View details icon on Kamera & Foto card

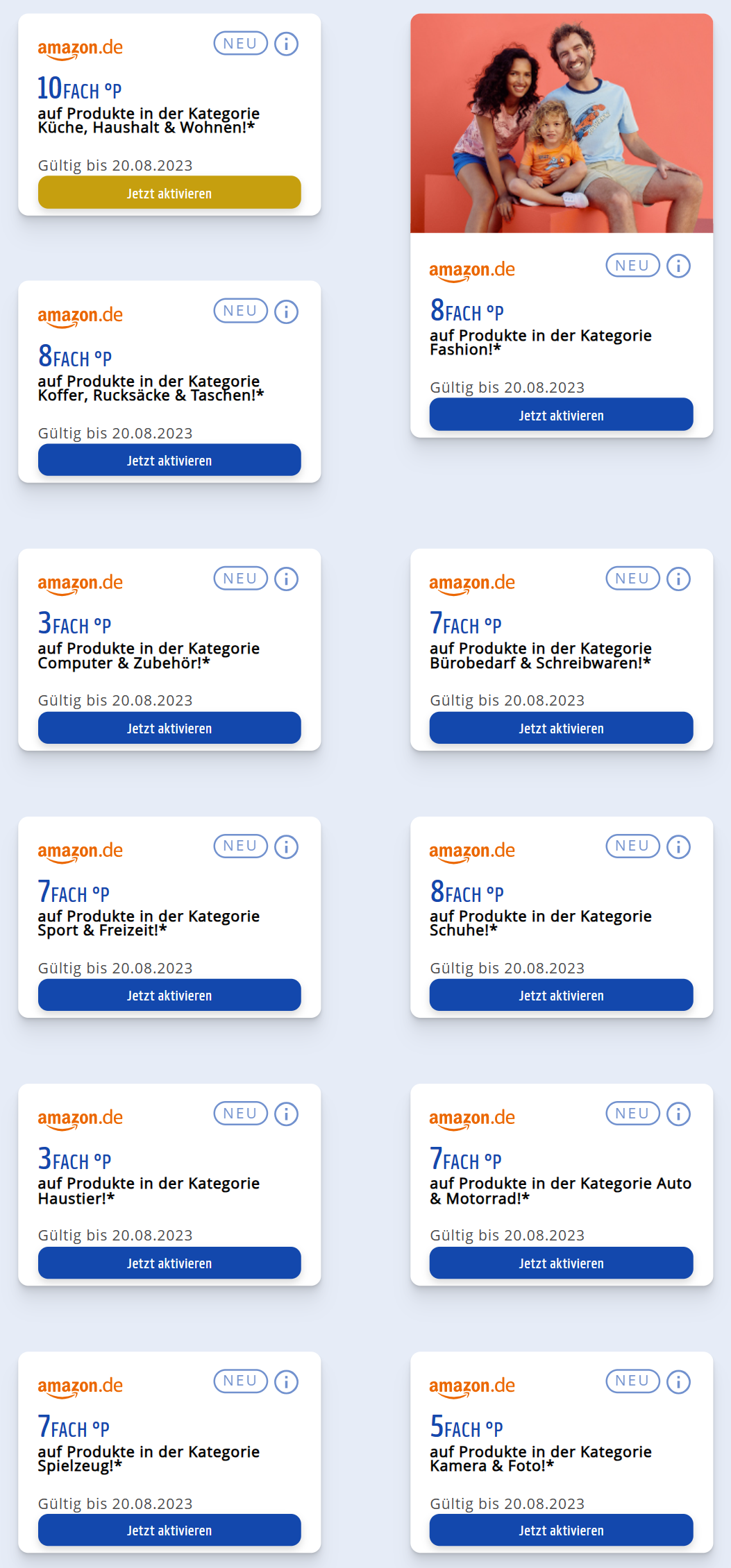coord(678,1381)
